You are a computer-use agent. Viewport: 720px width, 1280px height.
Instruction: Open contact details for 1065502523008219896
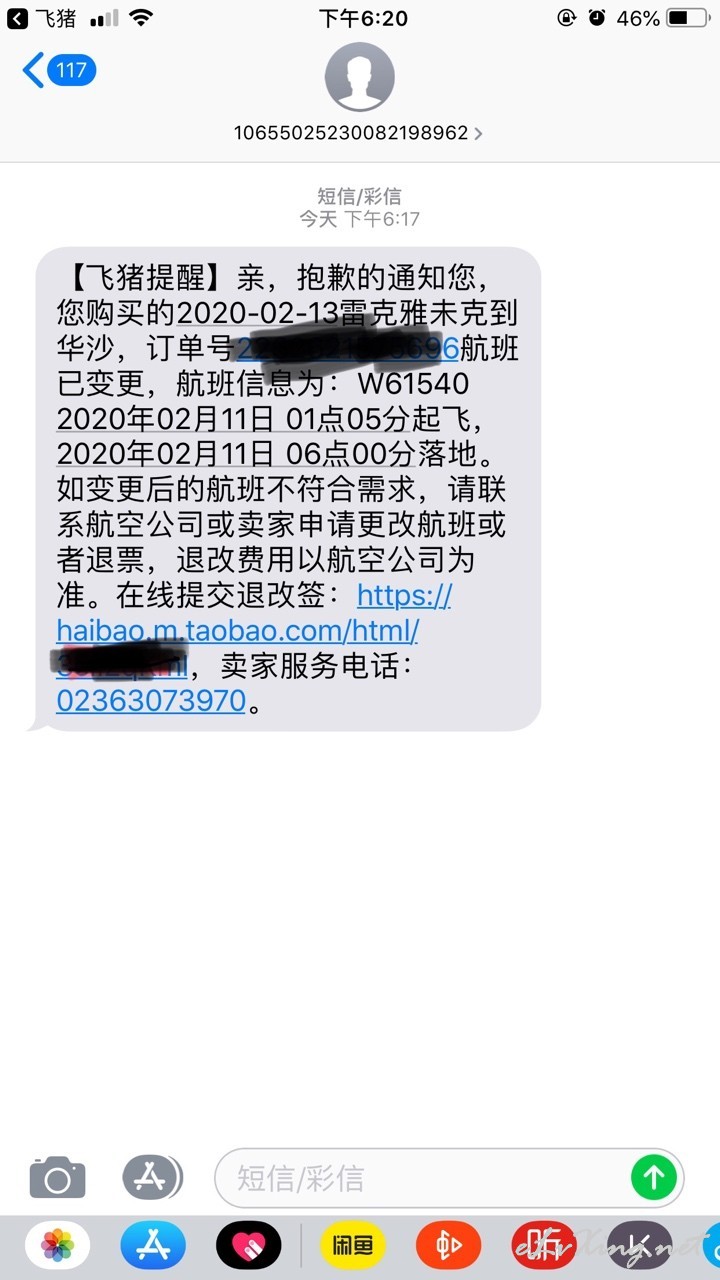tap(359, 133)
